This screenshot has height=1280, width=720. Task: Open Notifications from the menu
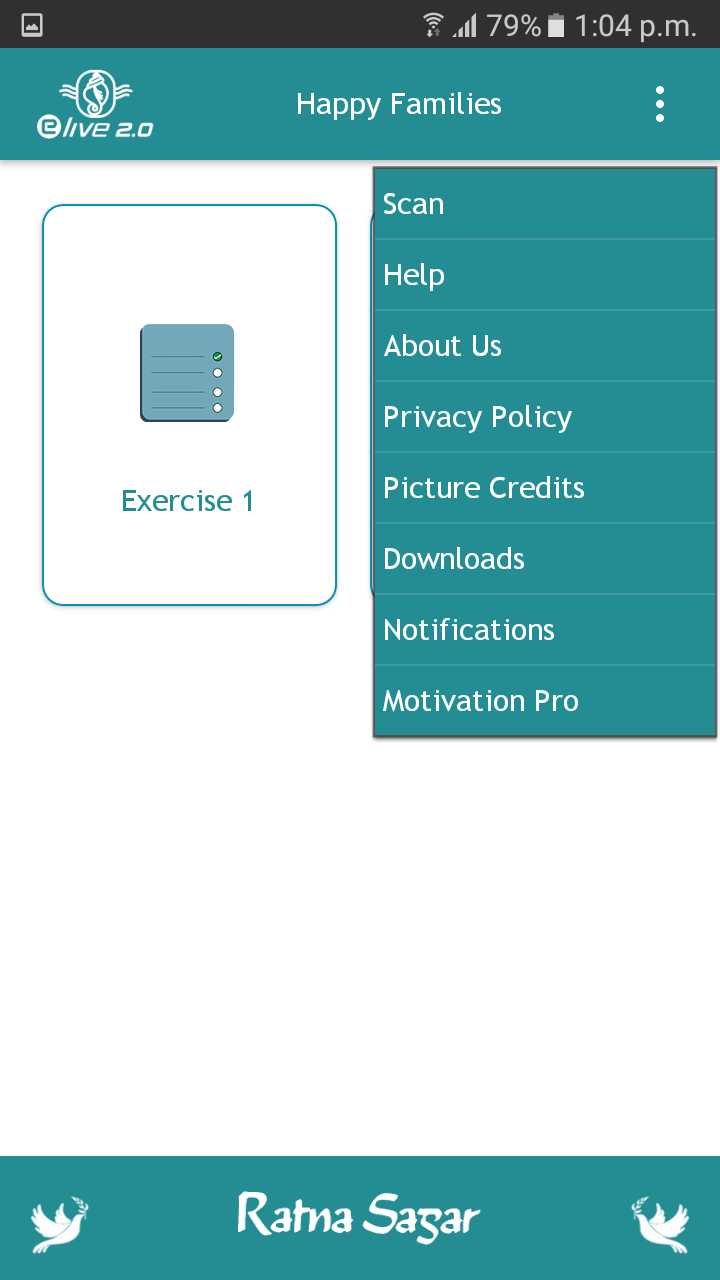544,630
